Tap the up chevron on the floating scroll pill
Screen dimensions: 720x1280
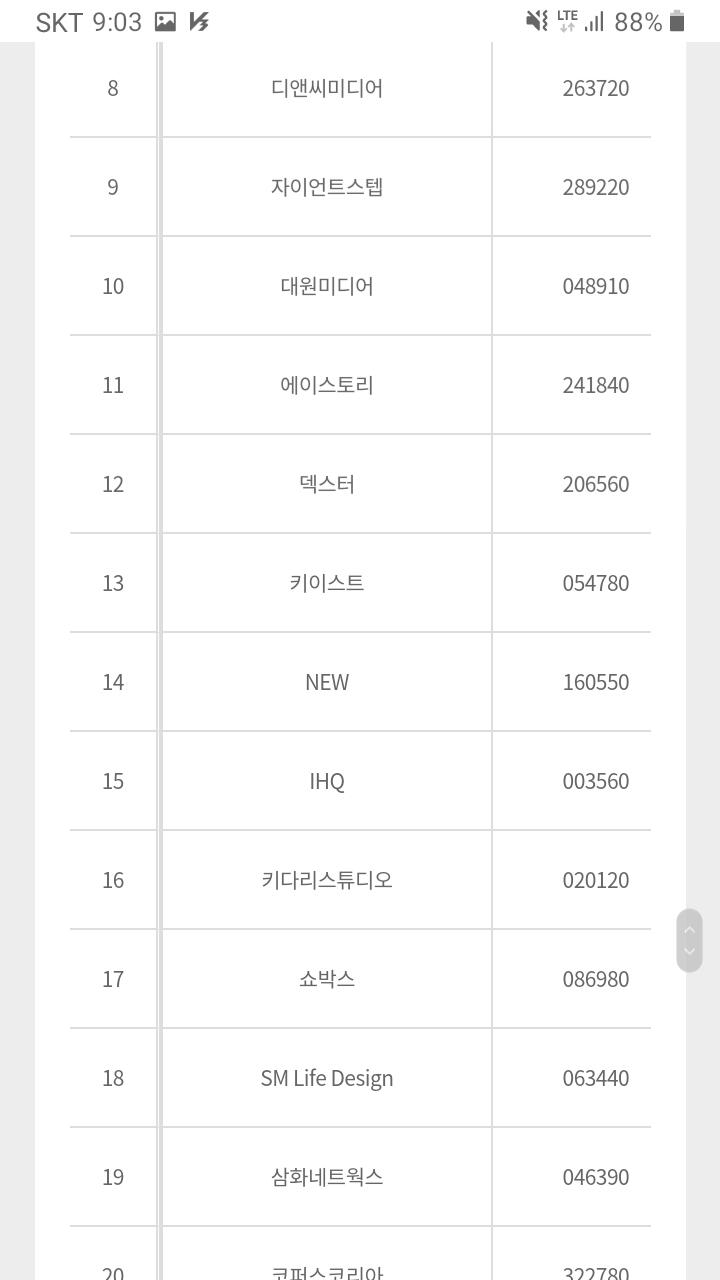[x=689, y=929]
